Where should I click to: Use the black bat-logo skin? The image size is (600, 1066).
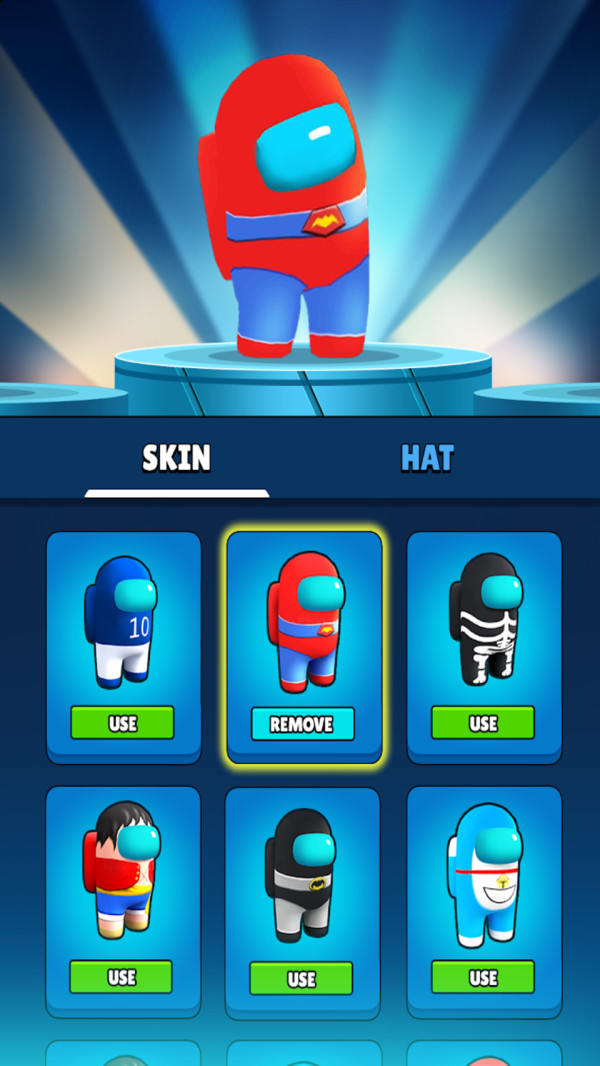[301, 979]
